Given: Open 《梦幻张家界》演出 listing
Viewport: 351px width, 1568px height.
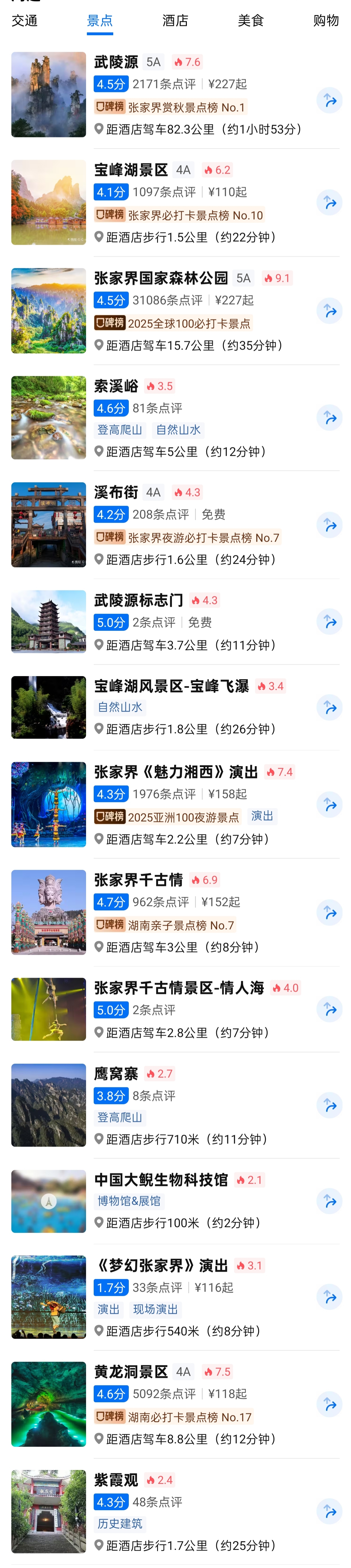Looking at the screenshot, I should coord(162,1266).
